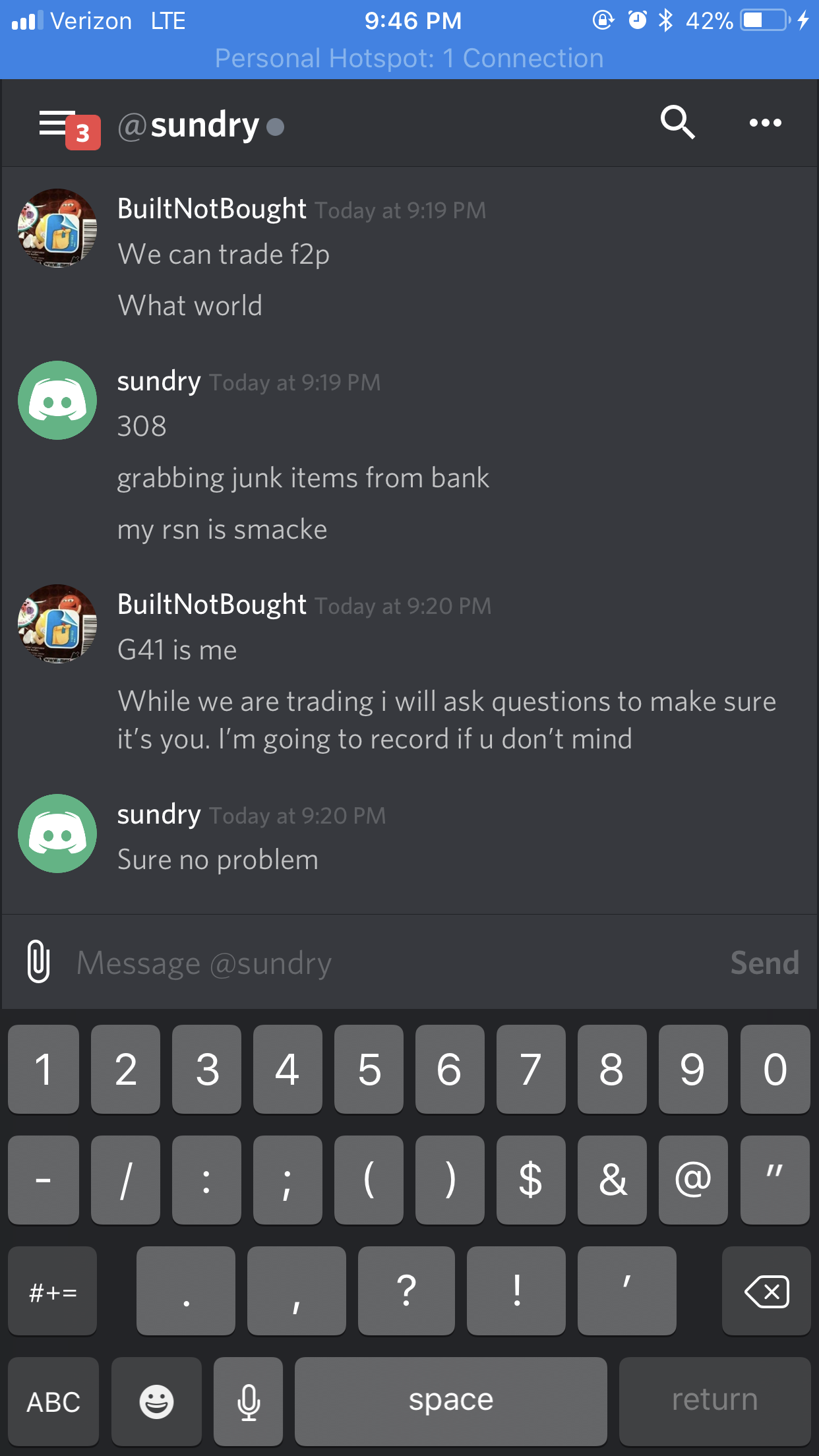Open BuiltNotBought's avatar at 9:19 PM
This screenshot has width=819, height=1456.
pos(57,228)
